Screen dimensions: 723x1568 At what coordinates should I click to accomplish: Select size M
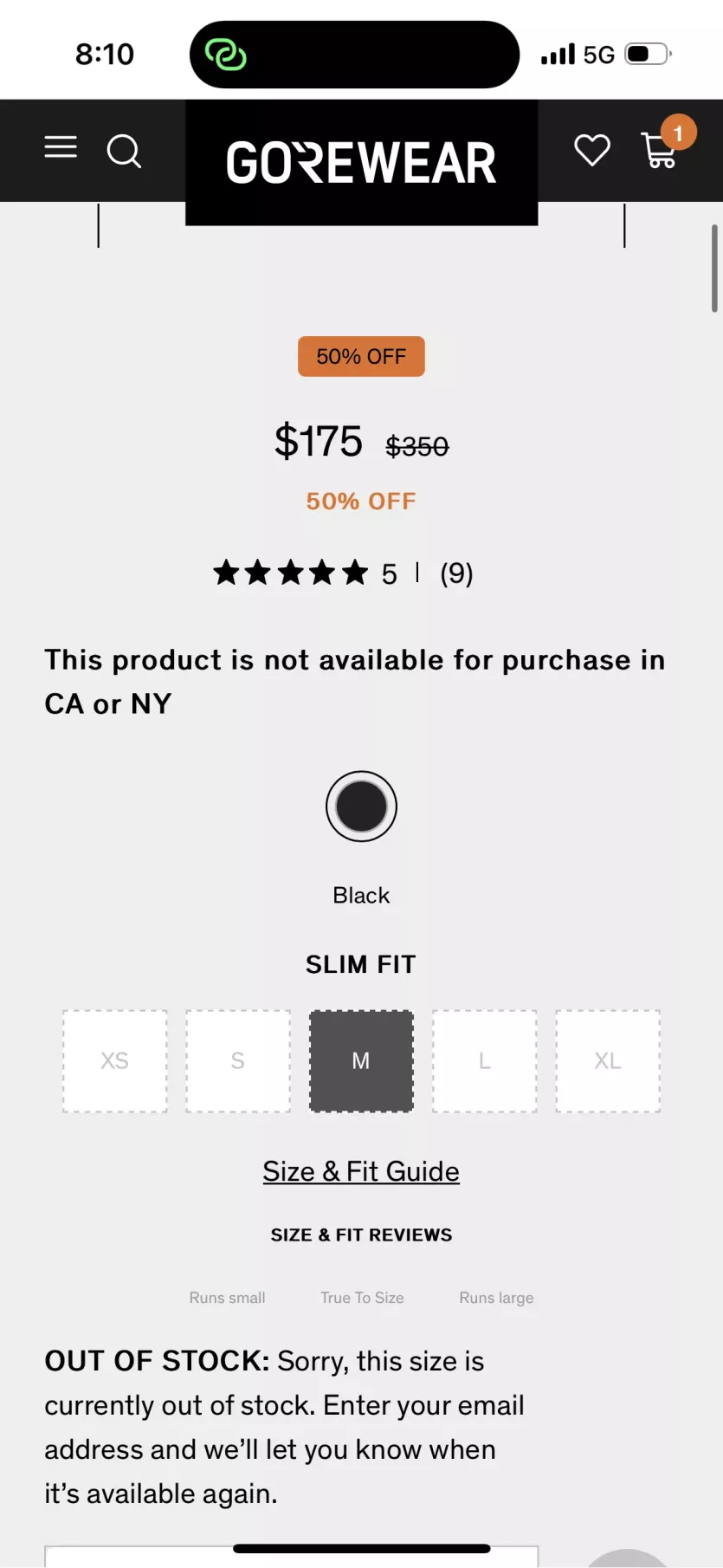click(361, 1061)
